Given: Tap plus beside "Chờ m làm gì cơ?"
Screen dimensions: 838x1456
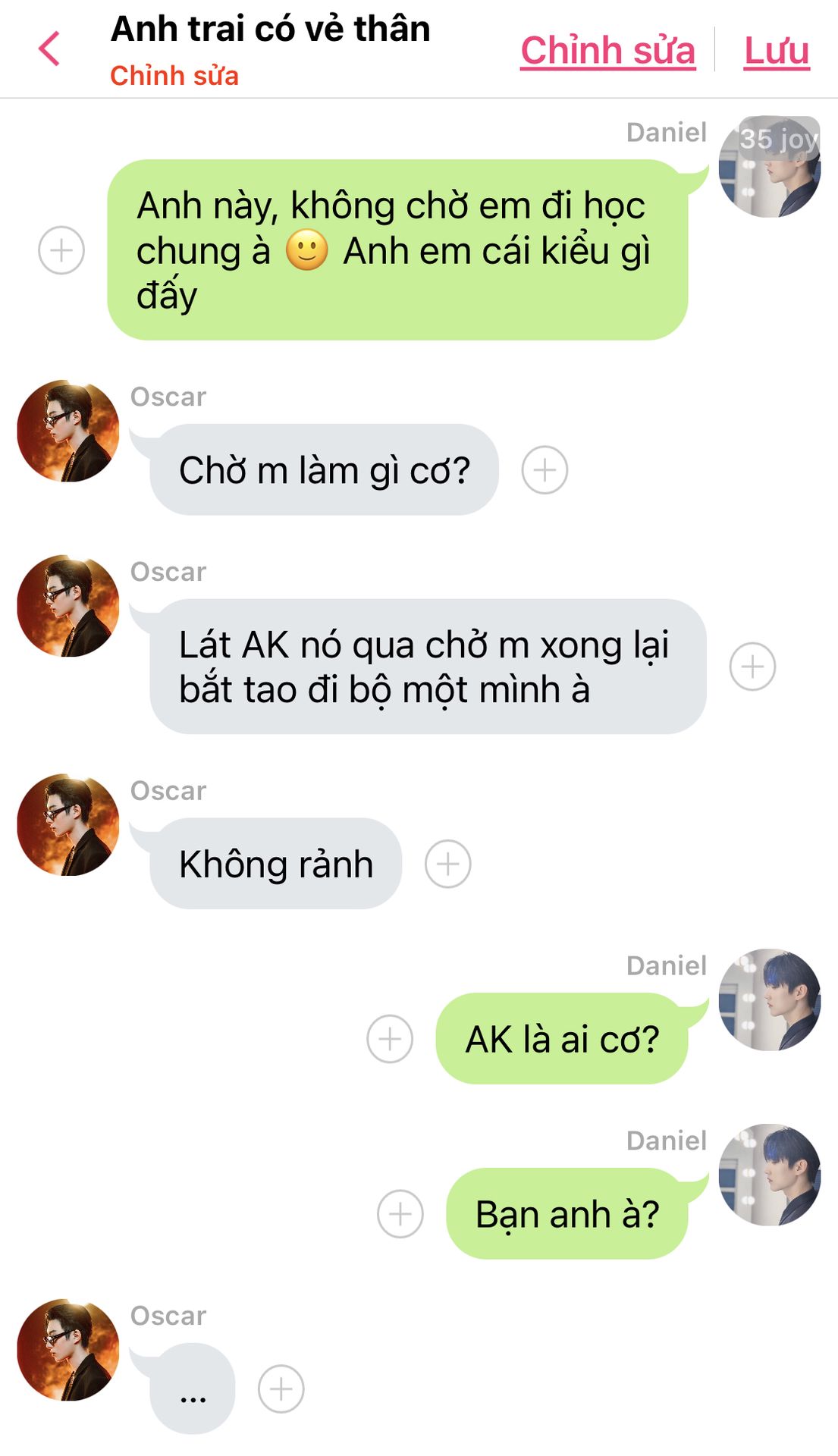Looking at the screenshot, I should 545,470.
